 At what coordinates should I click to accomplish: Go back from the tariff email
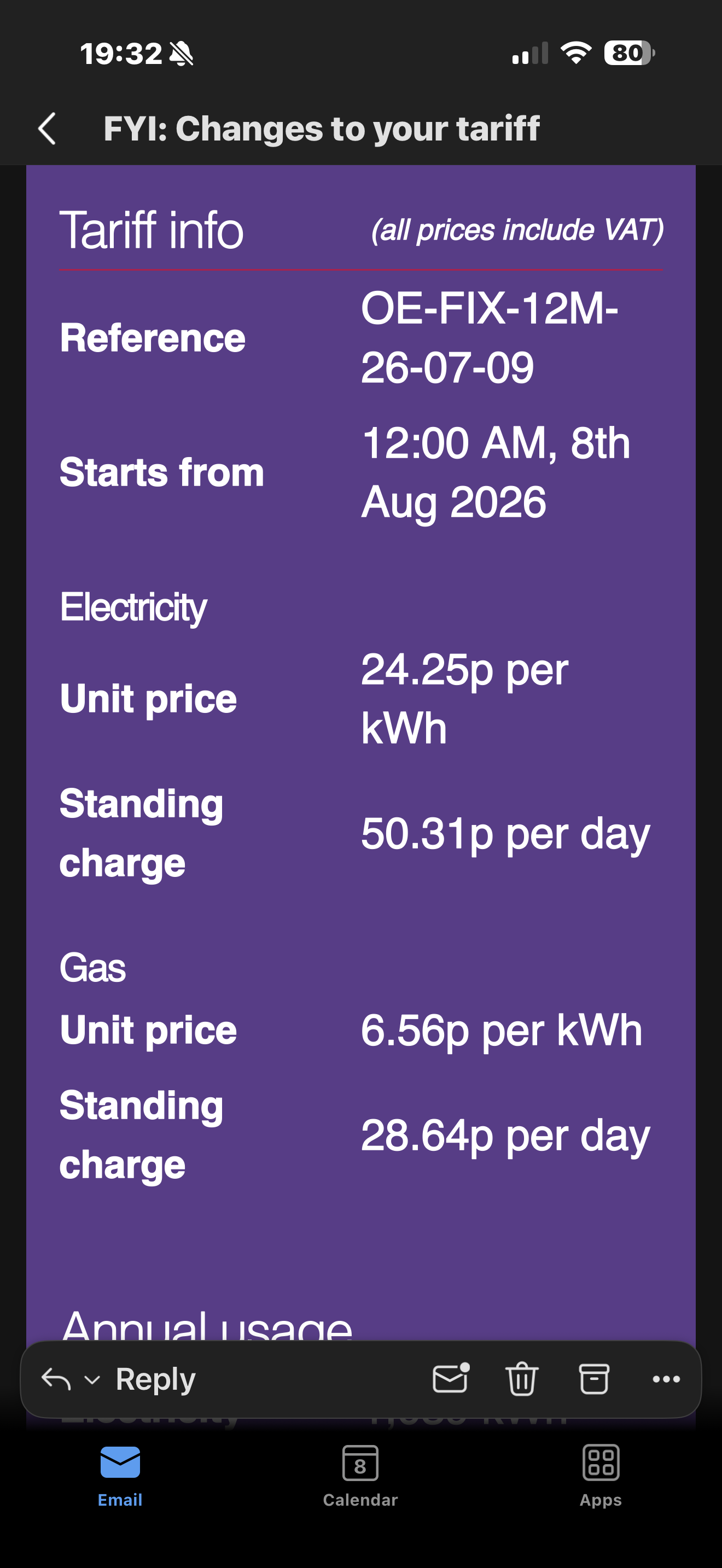47,128
